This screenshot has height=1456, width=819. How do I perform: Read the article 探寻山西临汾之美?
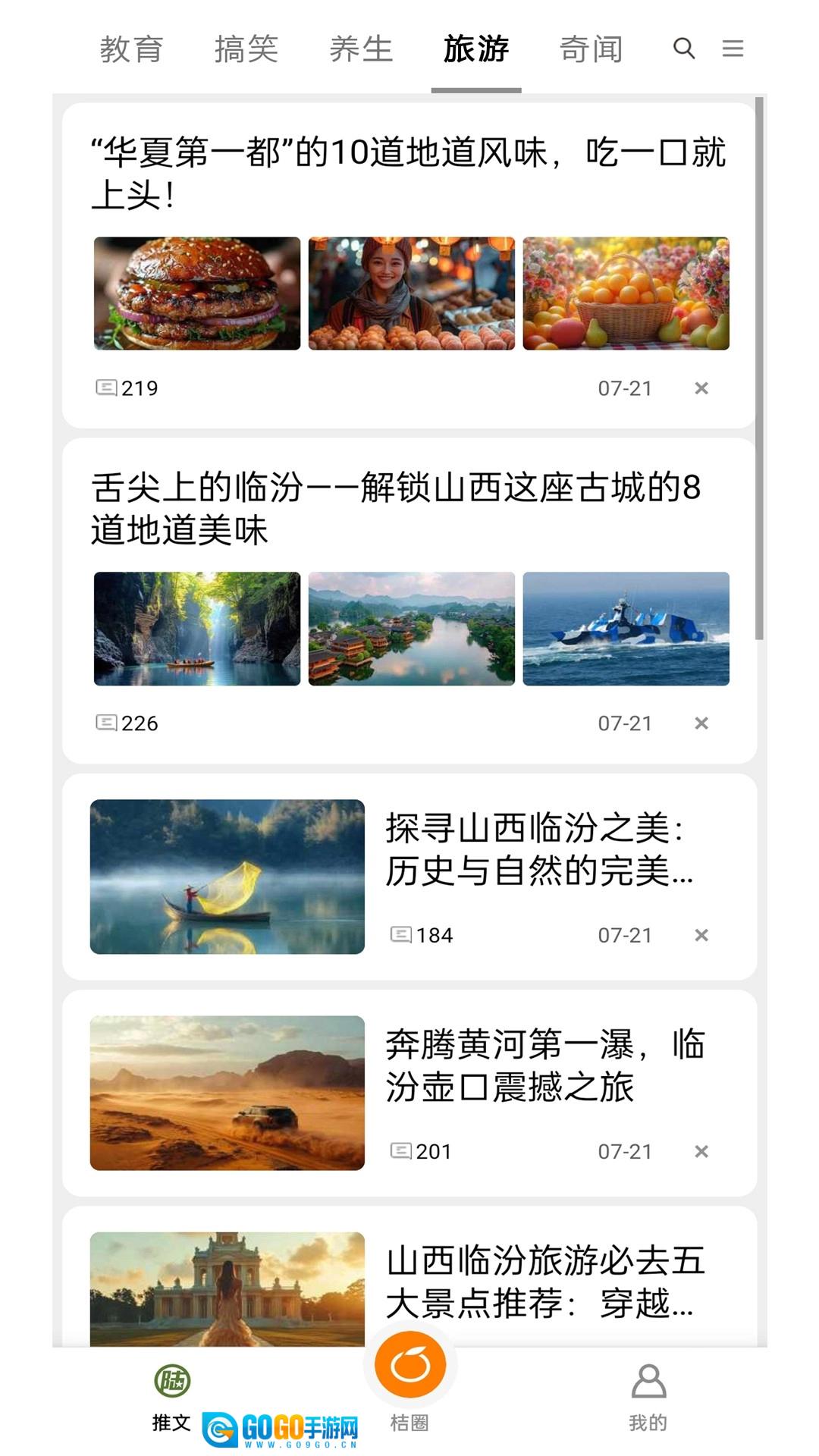tap(538, 849)
